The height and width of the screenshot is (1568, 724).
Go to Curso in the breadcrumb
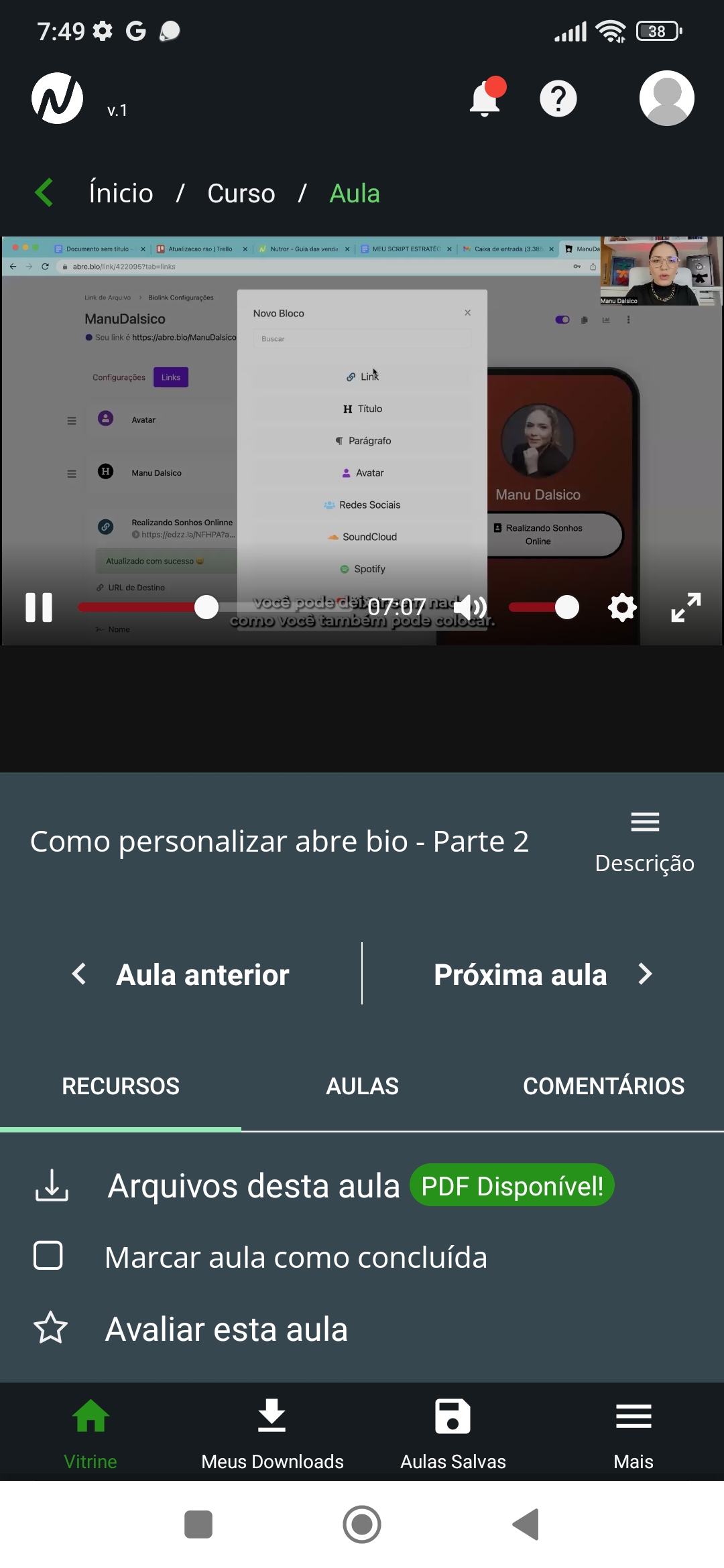point(241,193)
